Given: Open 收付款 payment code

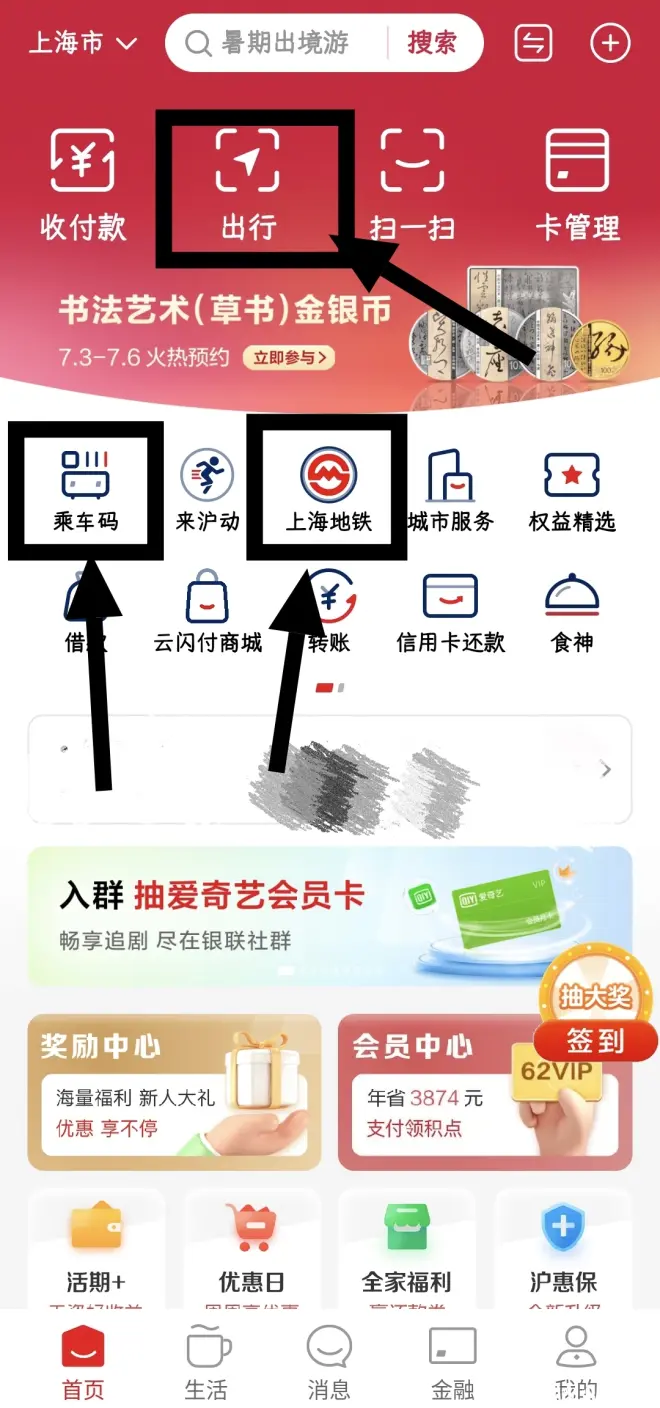Looking at the screenshot, I should 83,186.
